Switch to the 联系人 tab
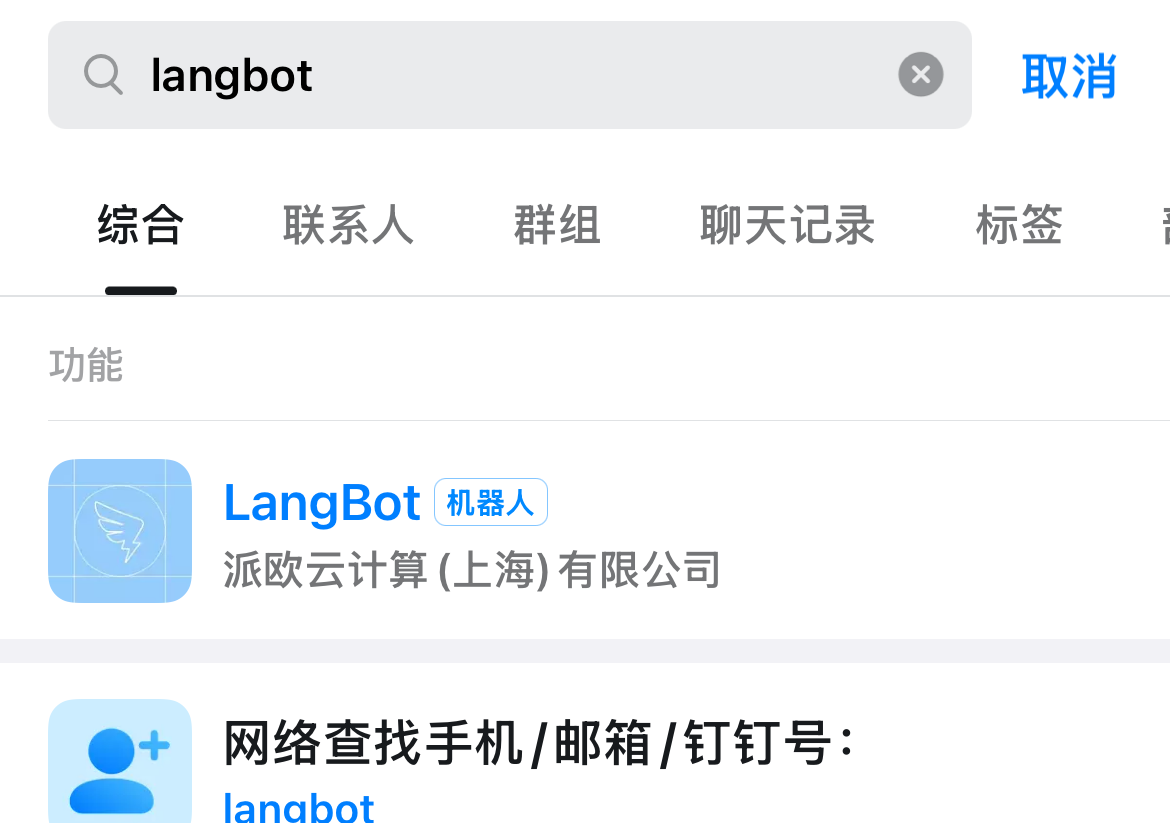Image resolution: width=1170 pixels, height=823 pixels. point(348,225)
